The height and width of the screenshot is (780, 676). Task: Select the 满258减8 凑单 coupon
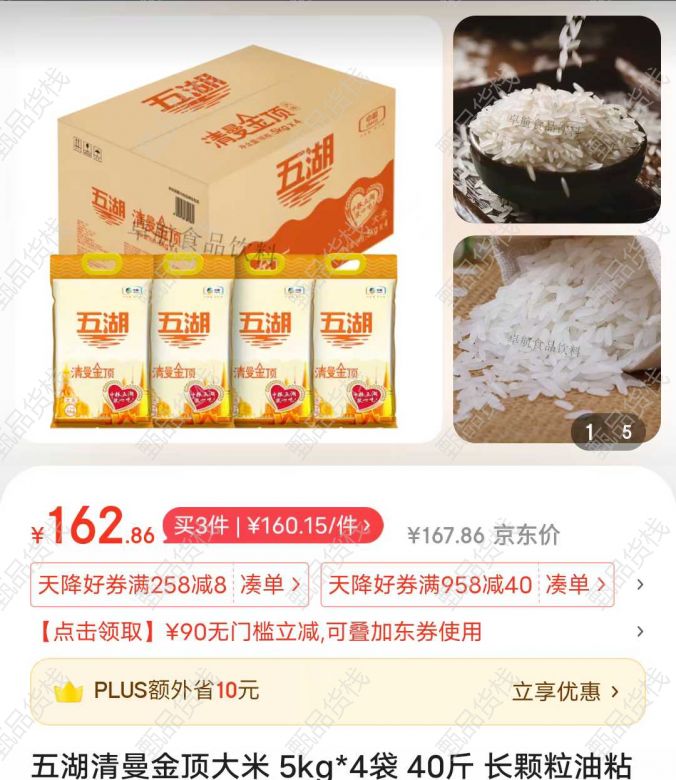(x=170, y=585)
